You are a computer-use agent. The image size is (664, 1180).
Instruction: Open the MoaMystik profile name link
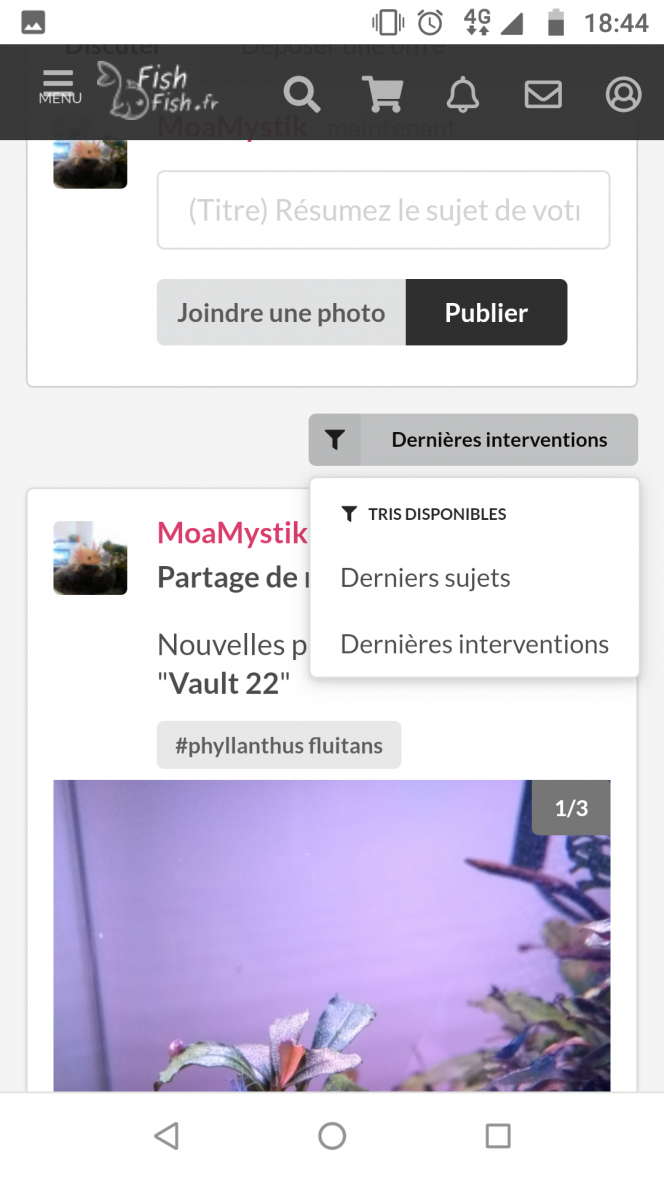coord(232,533)
